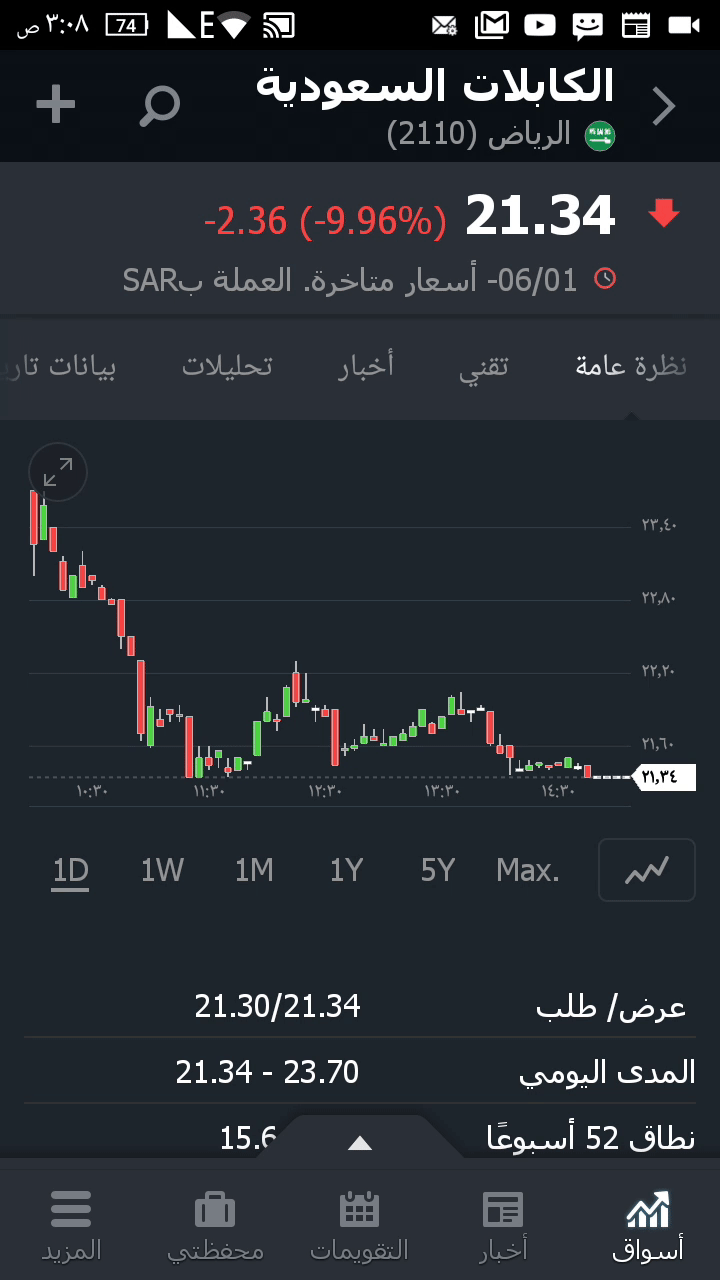Select the 1W chart range

(162, 870)
